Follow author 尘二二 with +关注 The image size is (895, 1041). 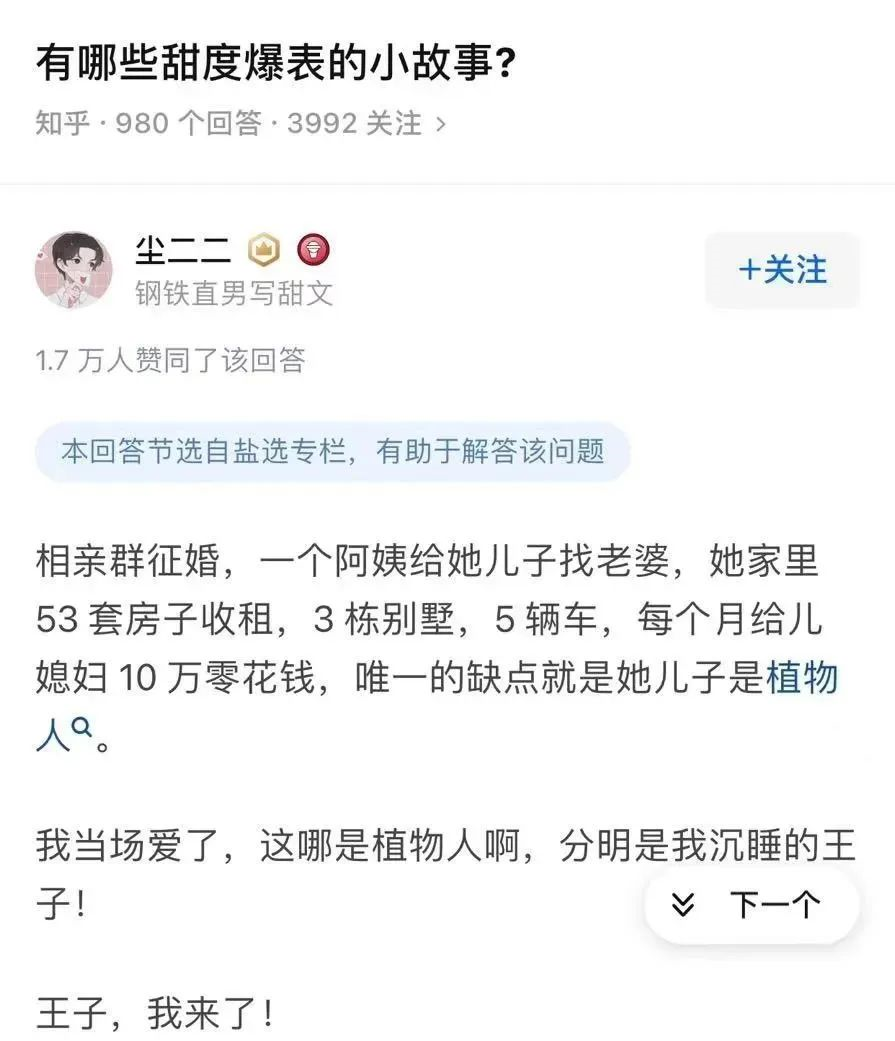click(x=782, y=270)
